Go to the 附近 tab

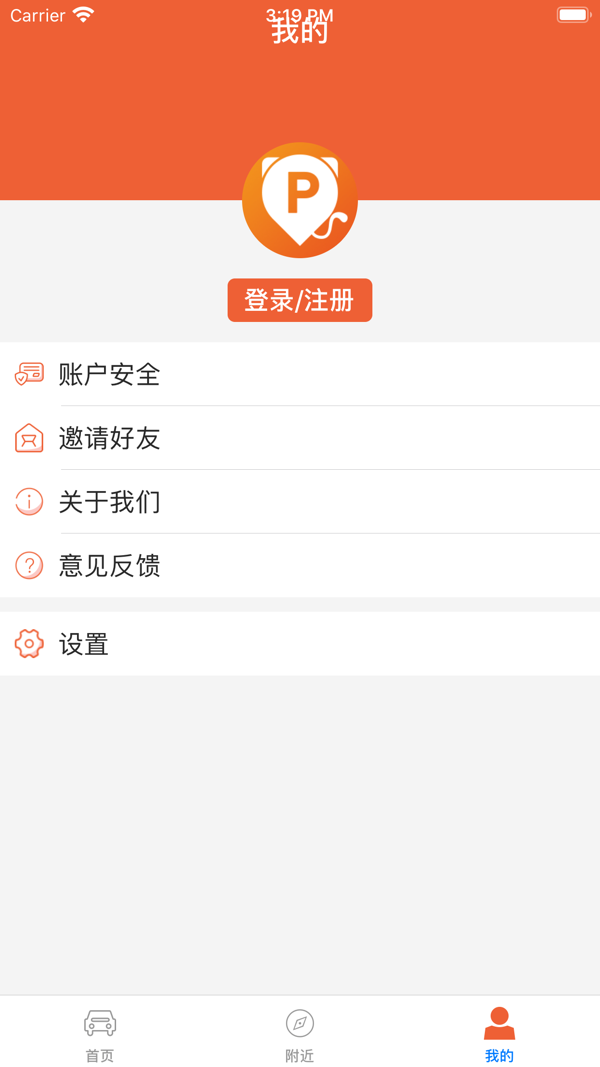click(x=300, y=1034)
